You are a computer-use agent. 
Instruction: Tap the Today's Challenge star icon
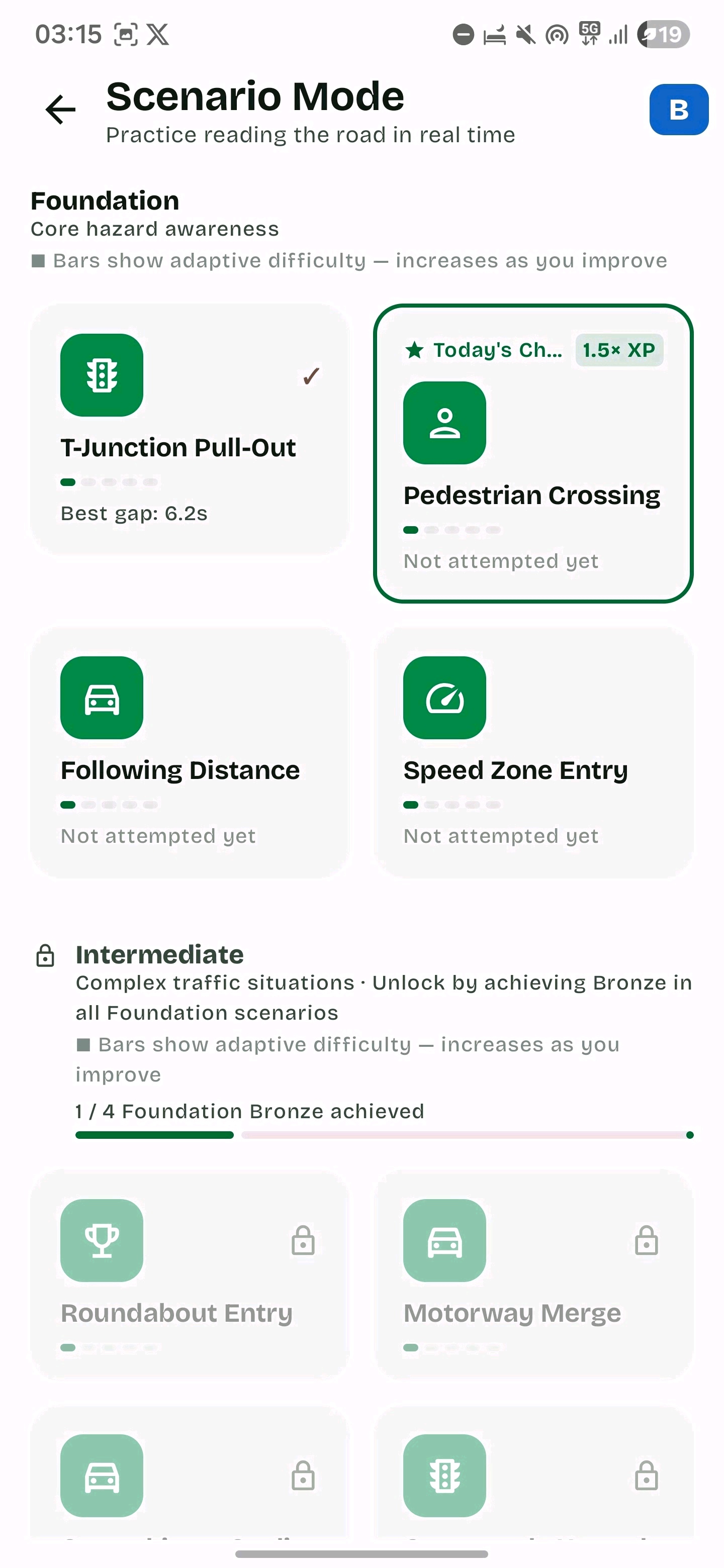click(x=415, y=350)
